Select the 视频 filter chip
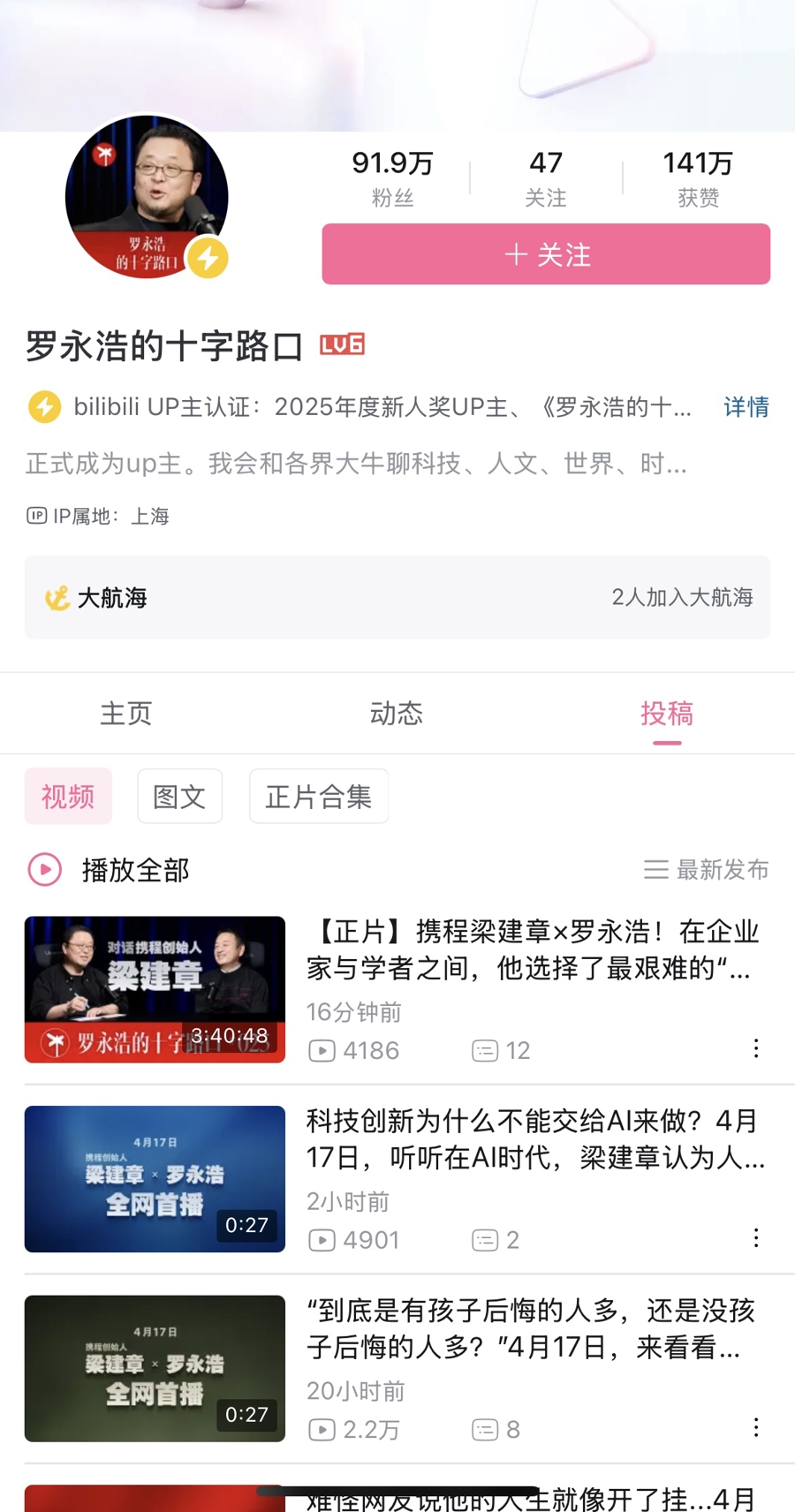The image size is (795, 1512). (x=68, y=797)
